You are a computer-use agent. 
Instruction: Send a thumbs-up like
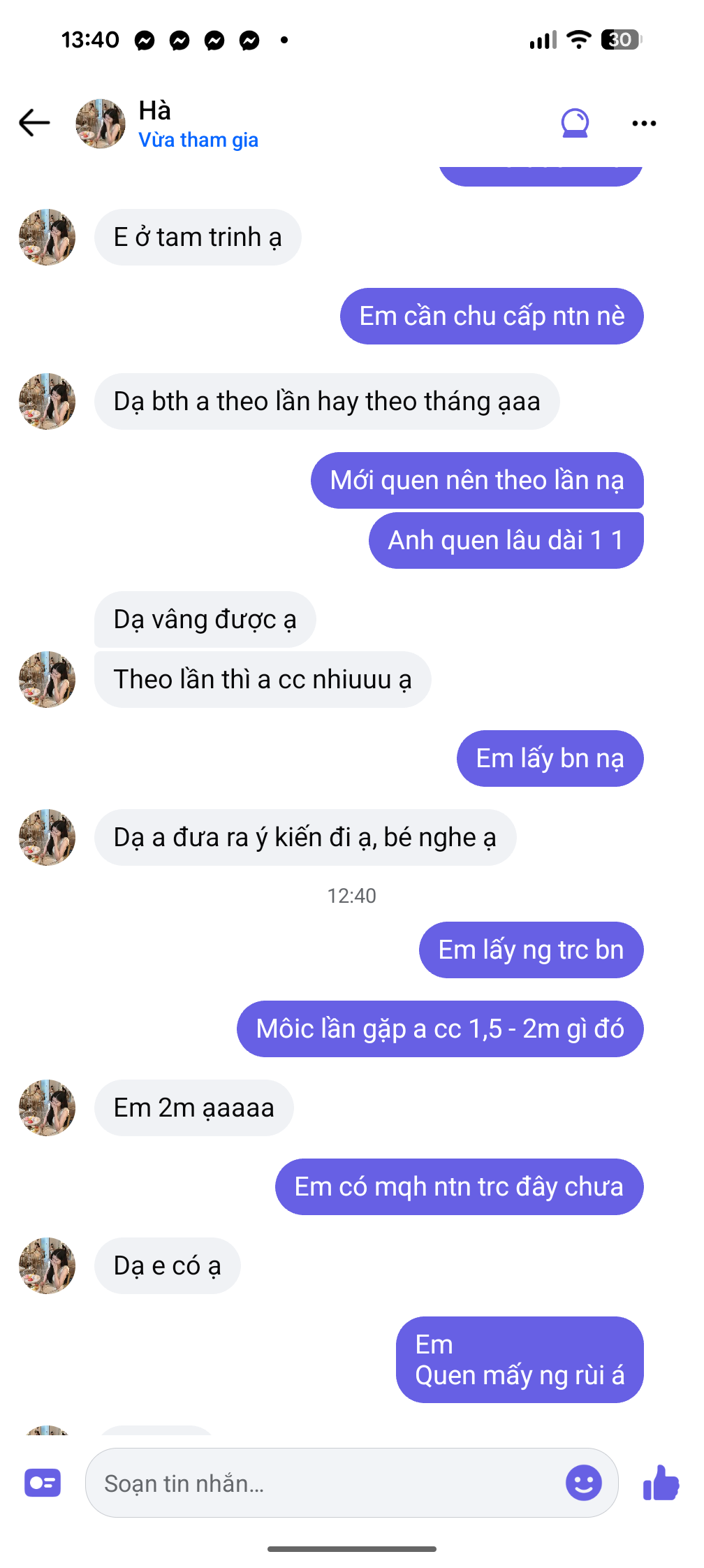tap(661, 1482)
